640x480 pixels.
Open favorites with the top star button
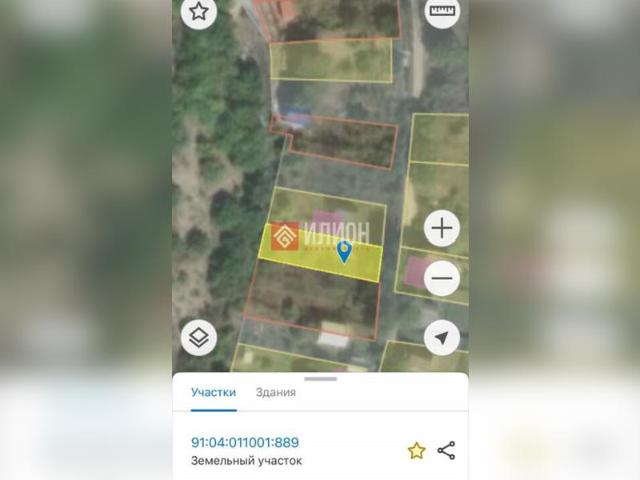pos(199,13)
